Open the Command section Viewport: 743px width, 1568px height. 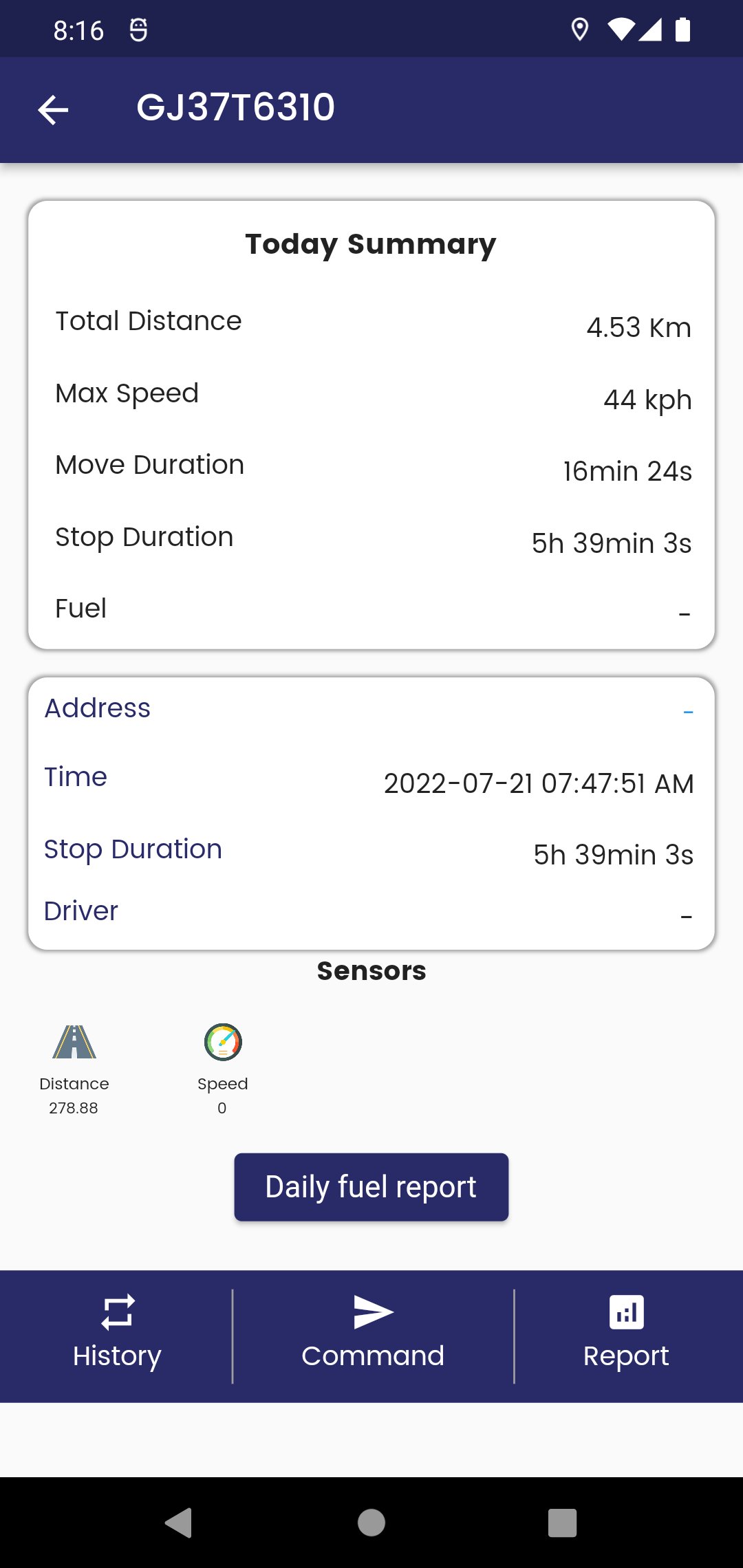point(373,1335)
